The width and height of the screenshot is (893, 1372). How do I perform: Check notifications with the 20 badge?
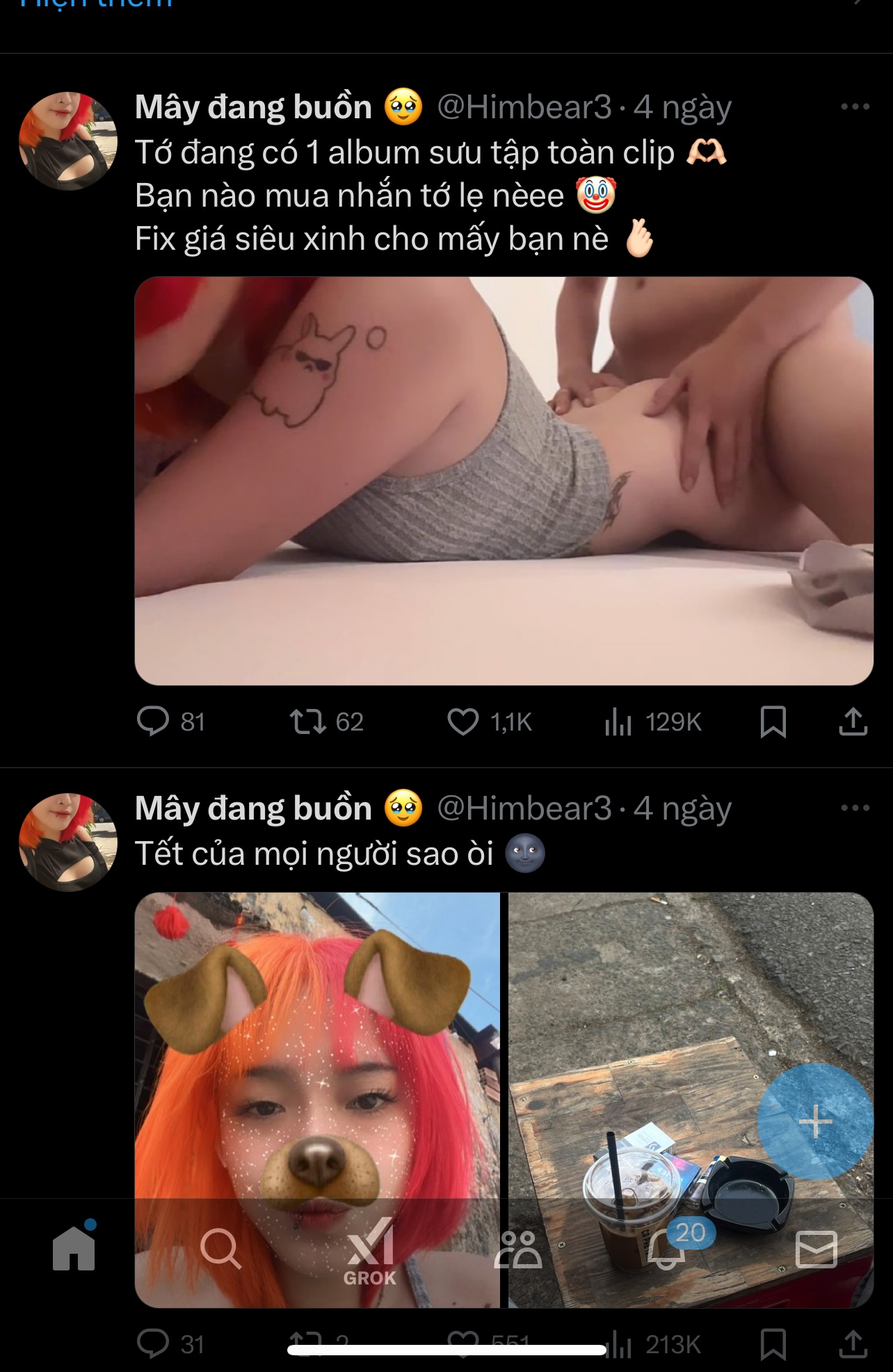(x=668, y=1250)
